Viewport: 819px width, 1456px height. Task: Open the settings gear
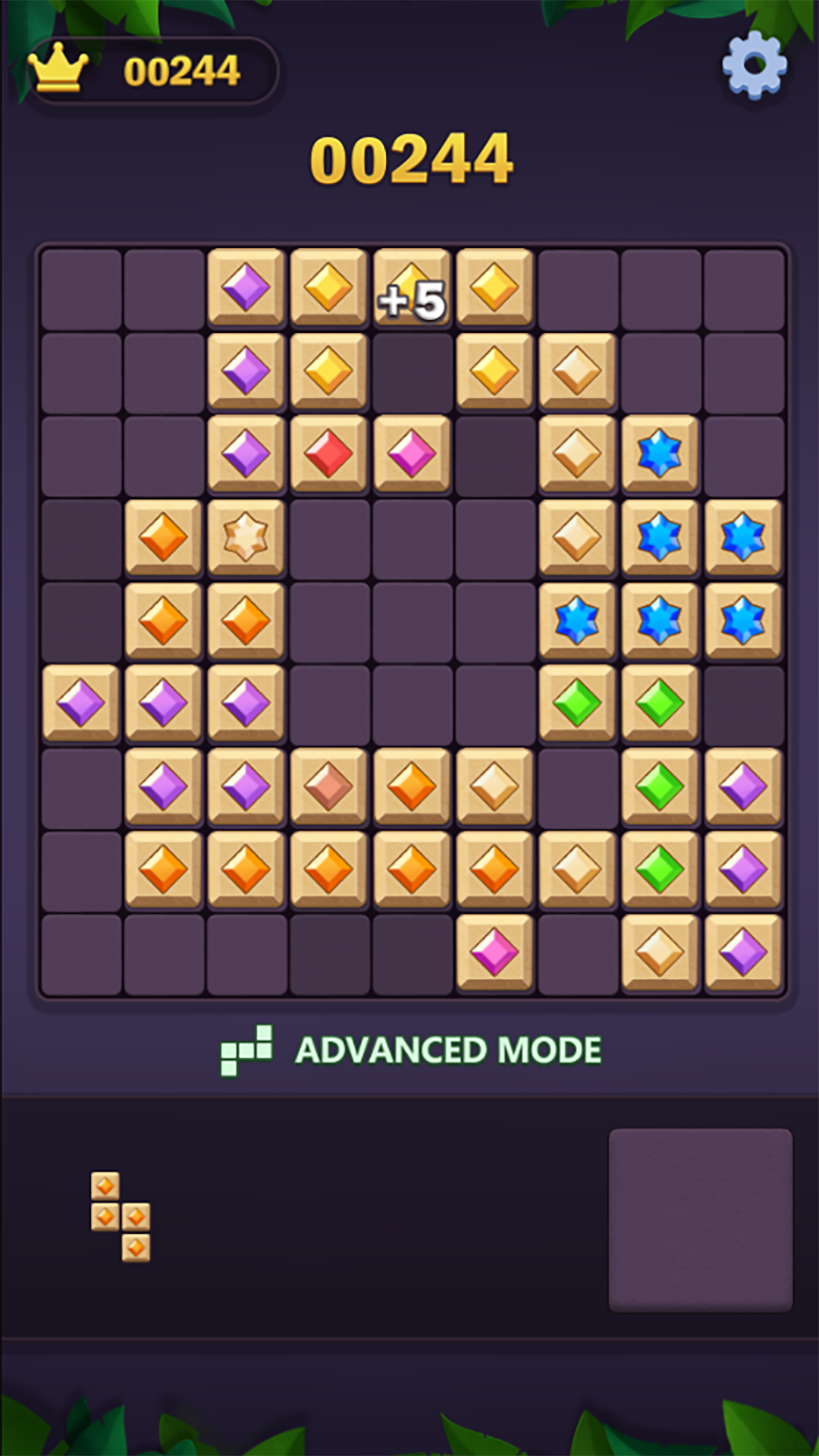754,64
